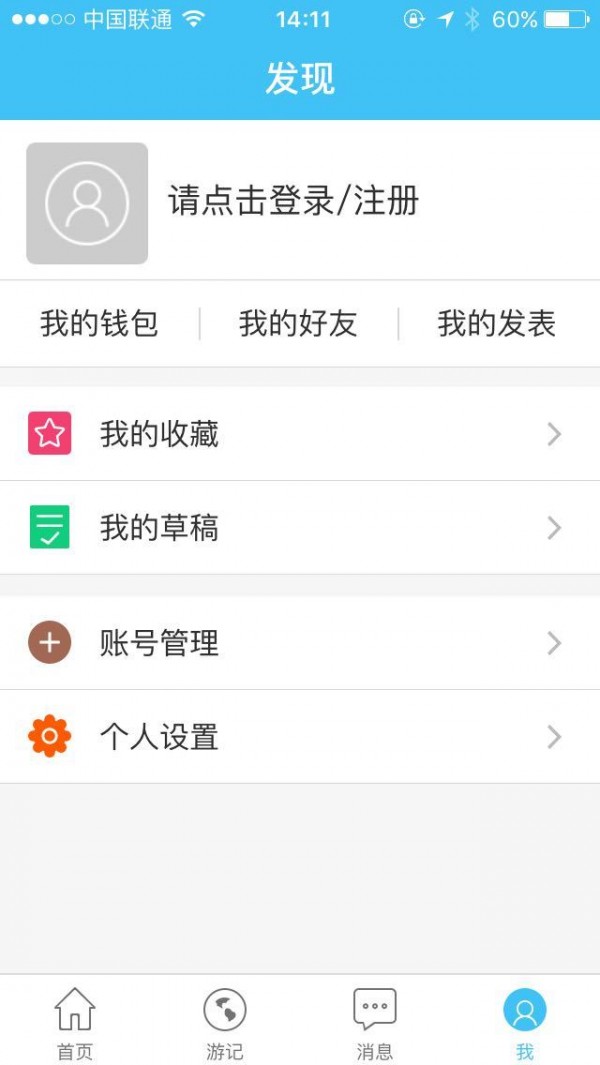Open 我的发表 posts

click(496, 324)
